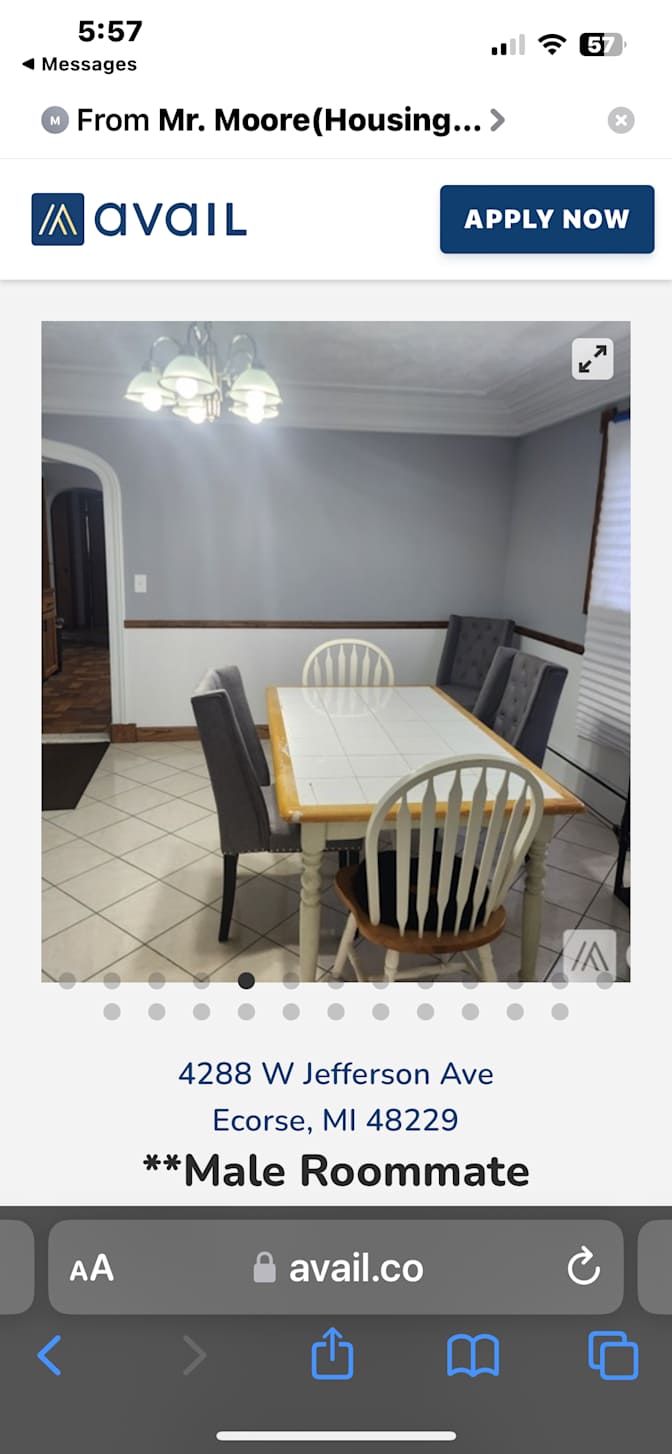Go back to previous page in Safari

click(50, 1356)
